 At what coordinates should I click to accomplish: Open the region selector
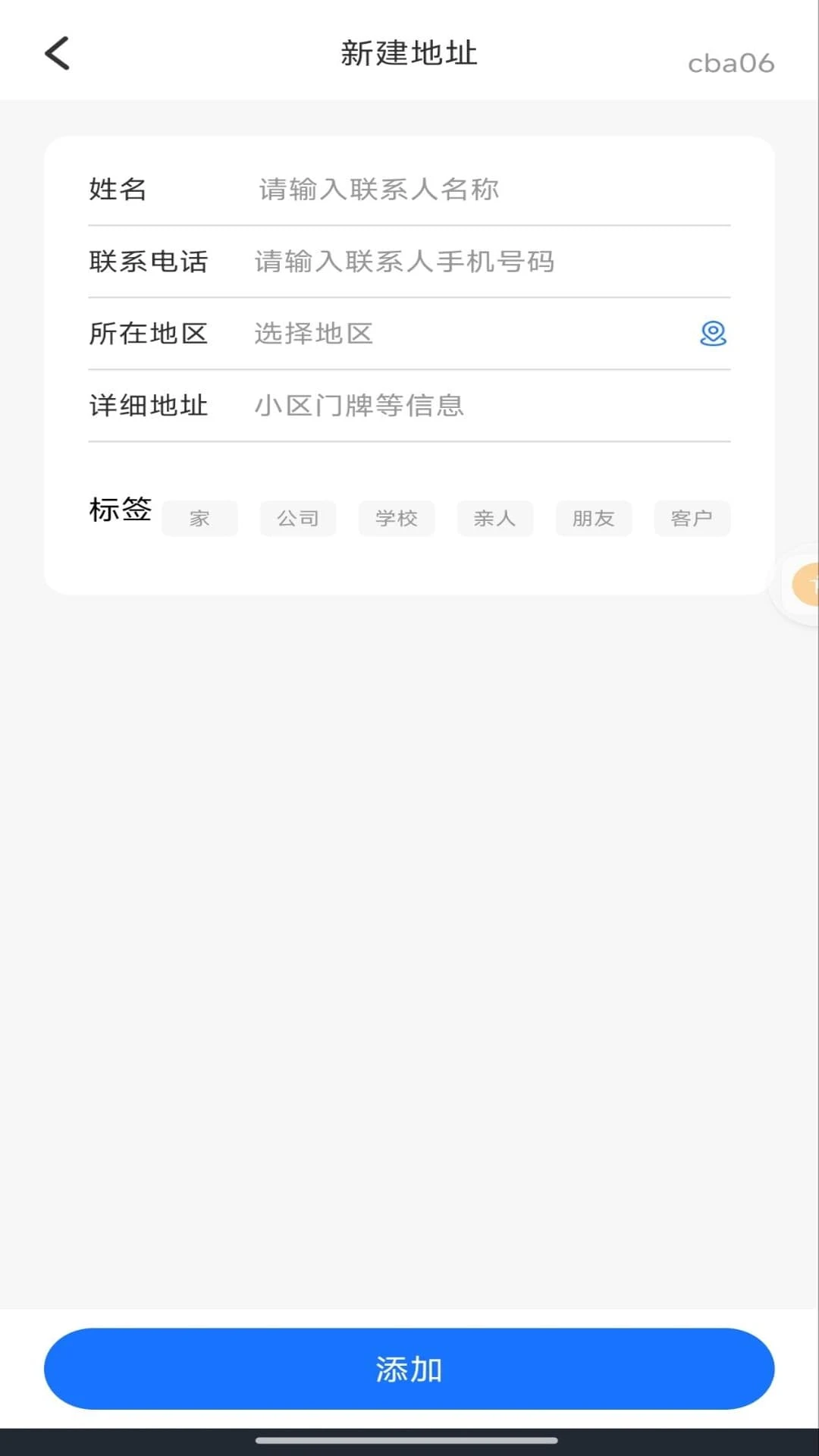[x=470, y=334]
